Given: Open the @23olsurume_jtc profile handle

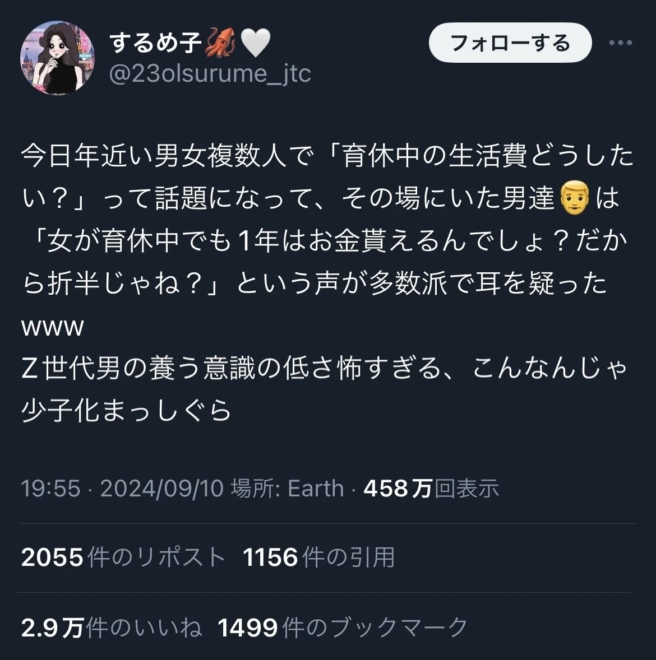Looking at the screenshot, I should tap(209, 73).
